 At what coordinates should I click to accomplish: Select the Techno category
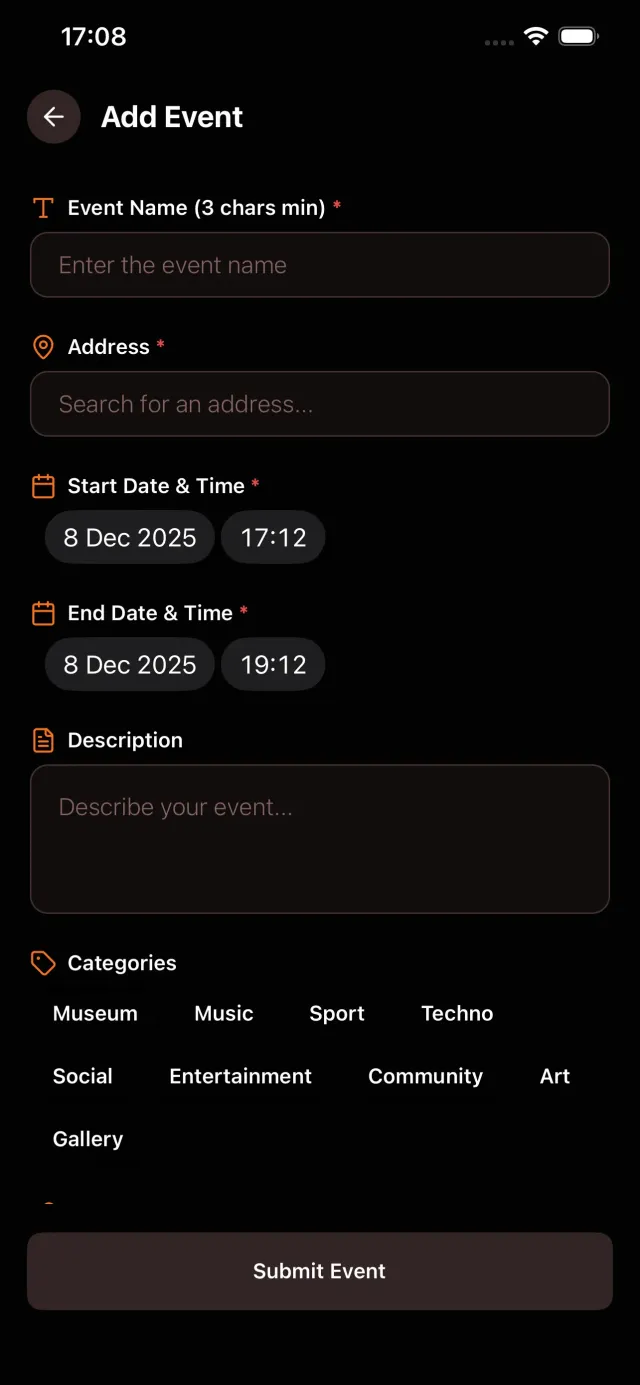[457, 1013]
